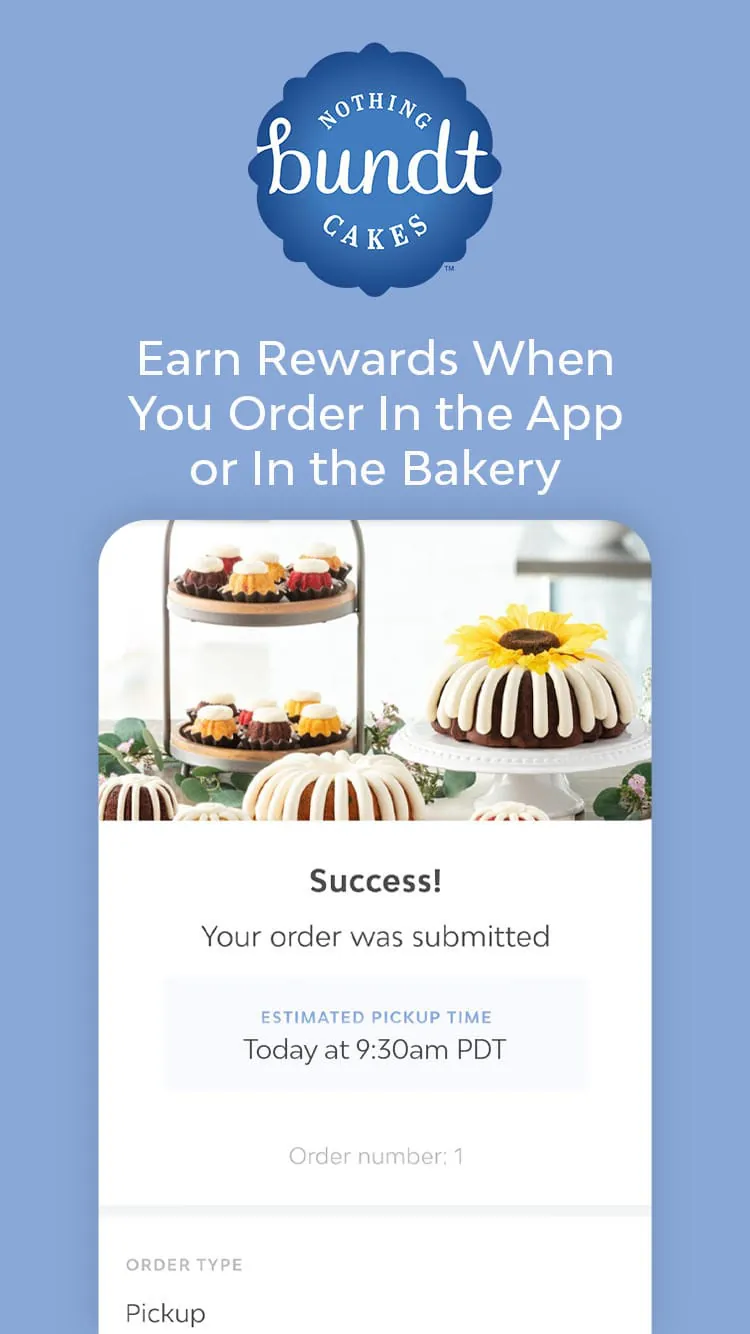This screenshot has width=750, height=1334.
Task: Select the 'bundt' wordmark inside the logo
Action: point(373,170)
